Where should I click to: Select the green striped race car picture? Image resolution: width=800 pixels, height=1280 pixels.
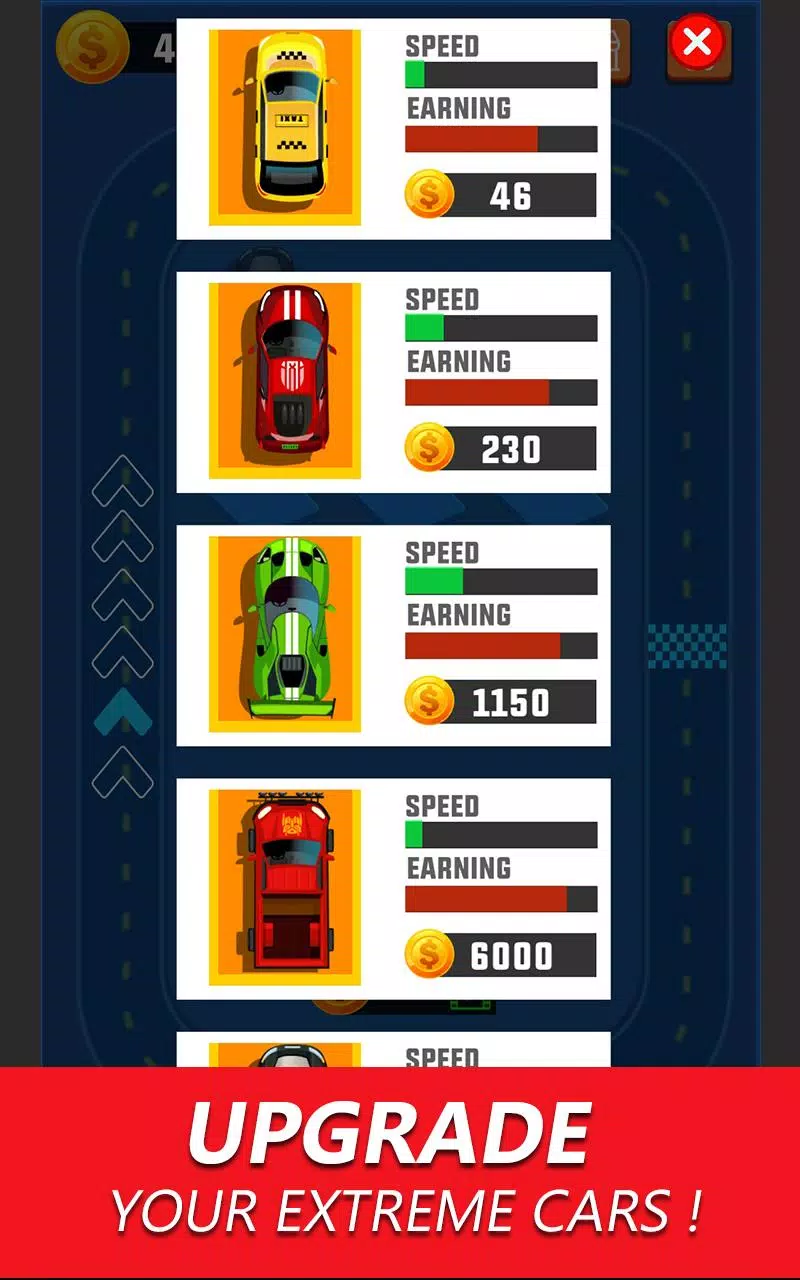tap(285, 633)
